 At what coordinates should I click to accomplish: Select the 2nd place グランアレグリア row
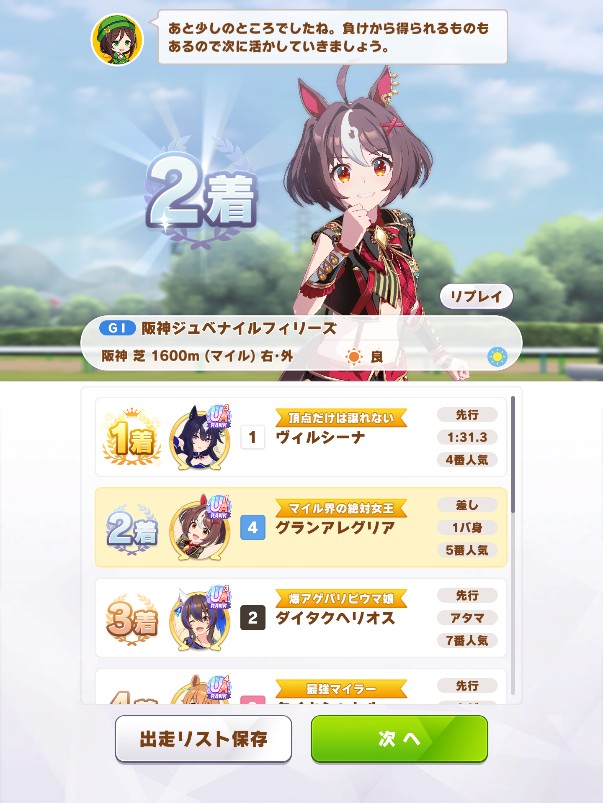[x=301, y=527]
